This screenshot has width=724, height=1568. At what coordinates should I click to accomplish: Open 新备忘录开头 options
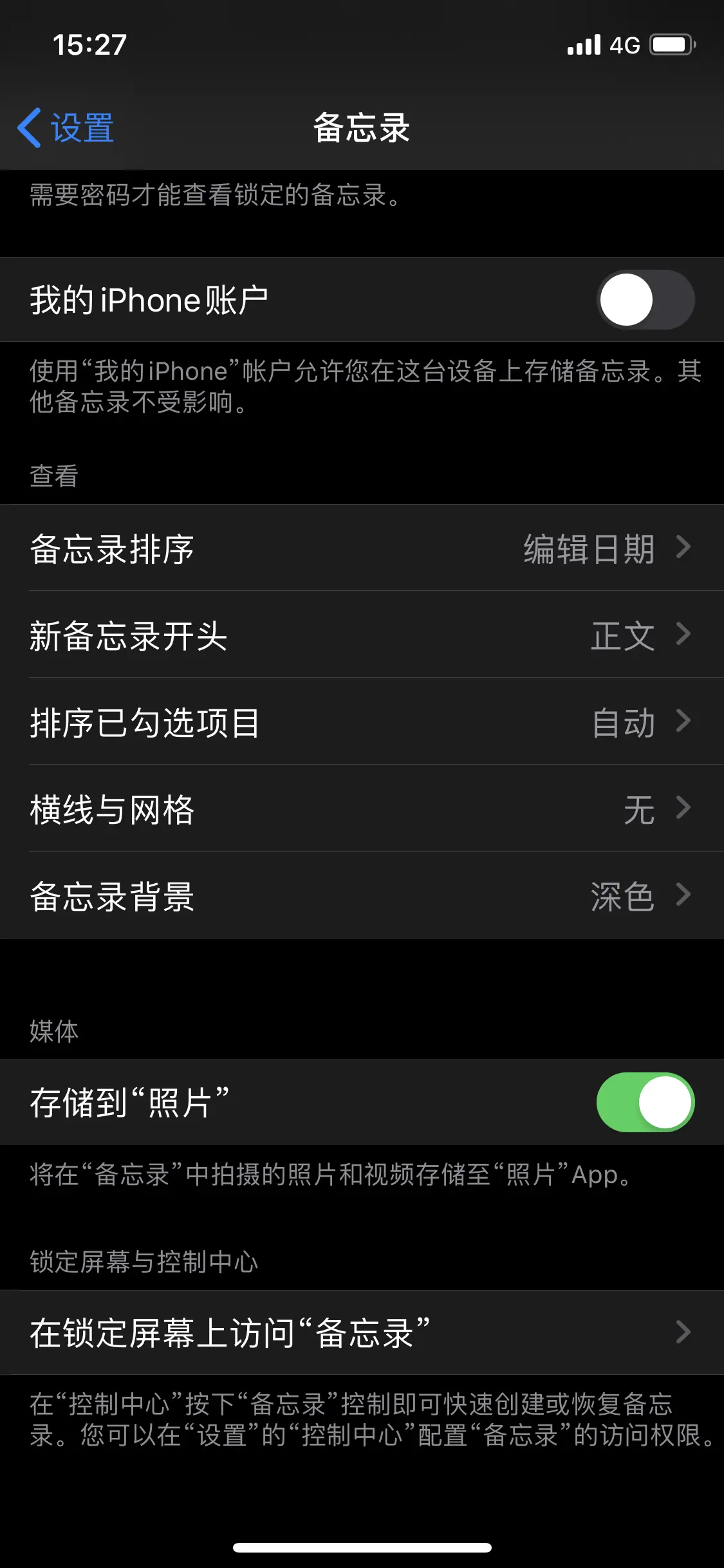(x=362, y=635)
